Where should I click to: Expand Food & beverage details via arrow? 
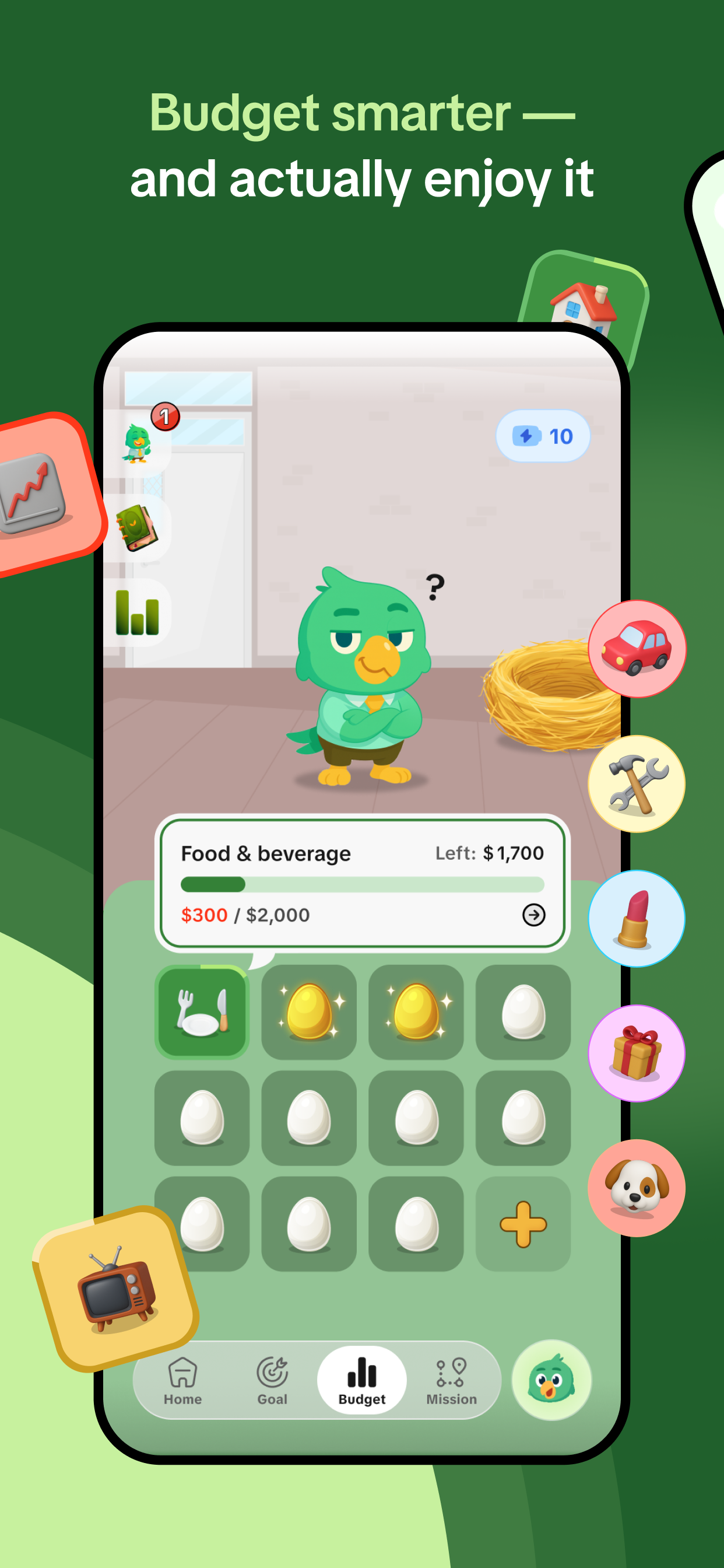[x=533, y=914]
